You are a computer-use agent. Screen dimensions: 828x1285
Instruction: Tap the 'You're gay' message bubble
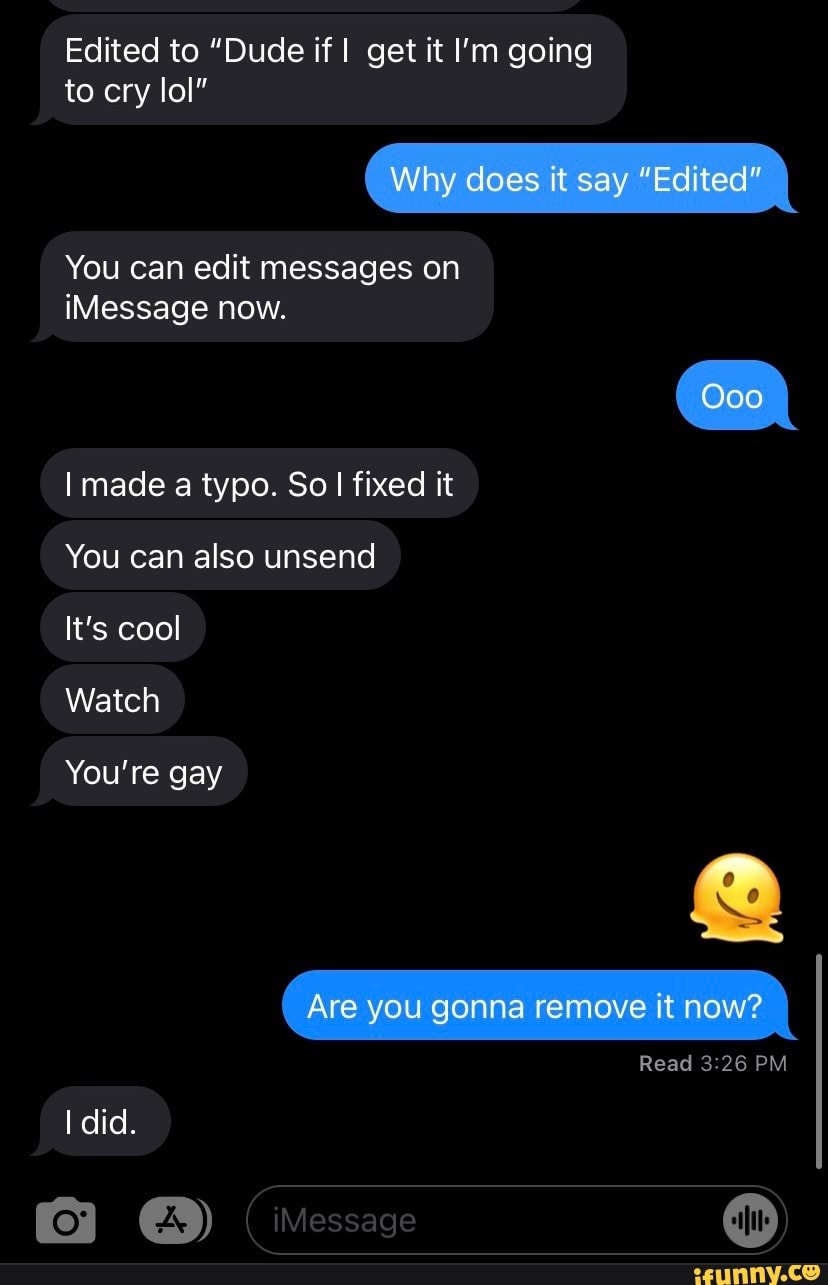[x=142, y=771]
